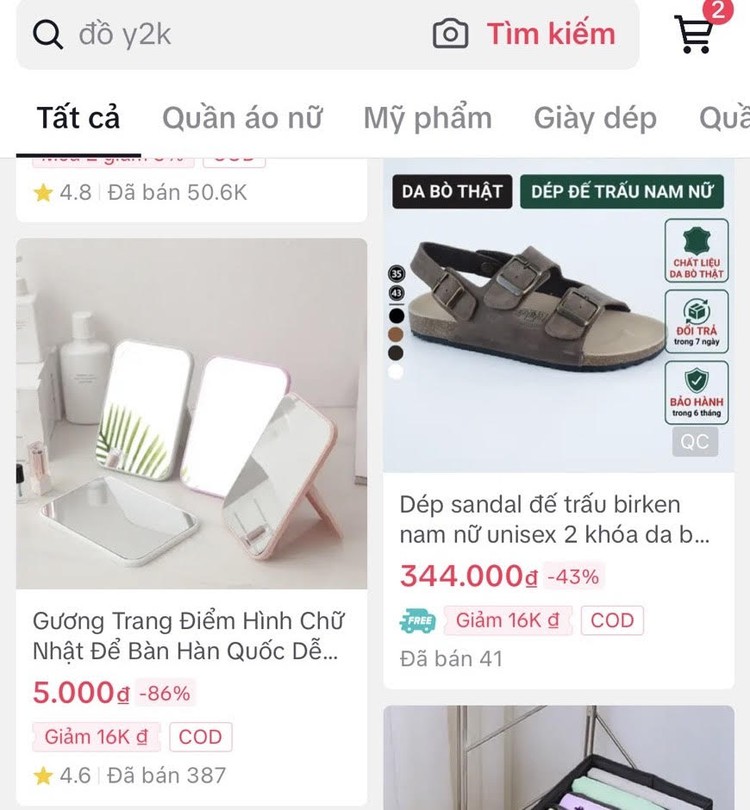Tap the camera icon for image search
Viewport: 750px width, 810px height.
click(451, 33)
